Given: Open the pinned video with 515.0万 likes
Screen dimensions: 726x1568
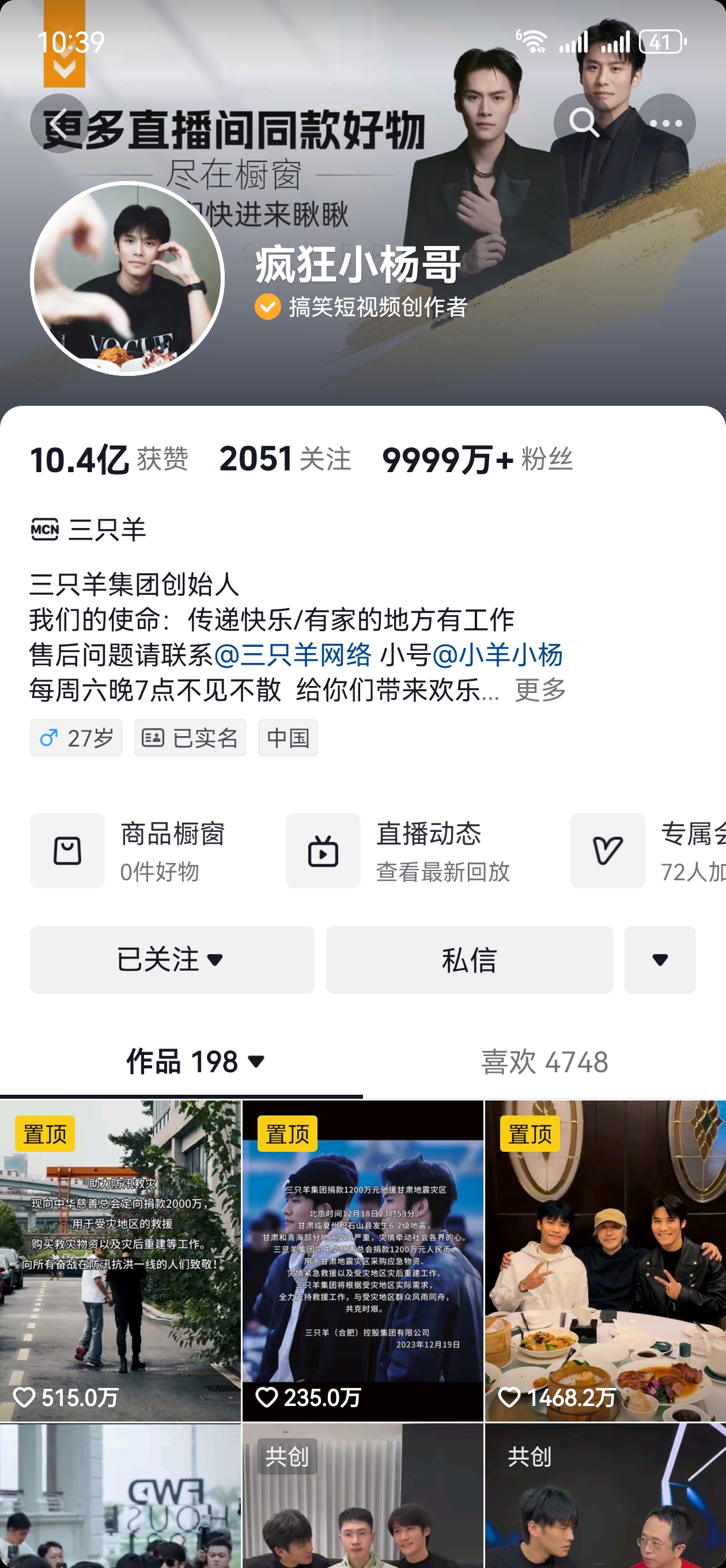Looking at the screenshot, I should point(120,1261).
